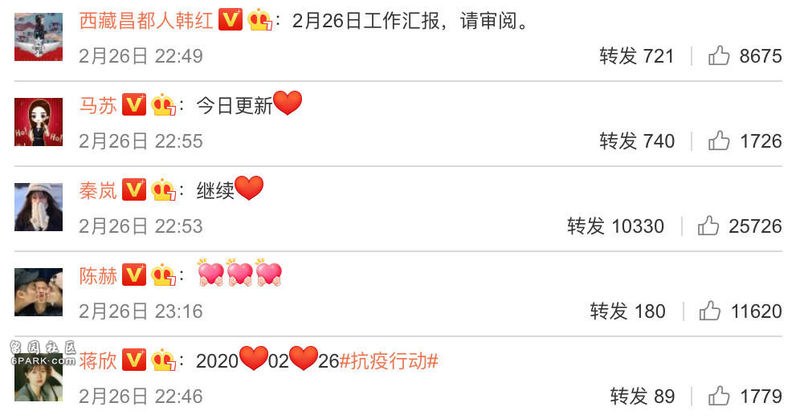Repost 马苏's 今日更新 post
This screenshot has width=800, height=419.
tap(637, 142)
